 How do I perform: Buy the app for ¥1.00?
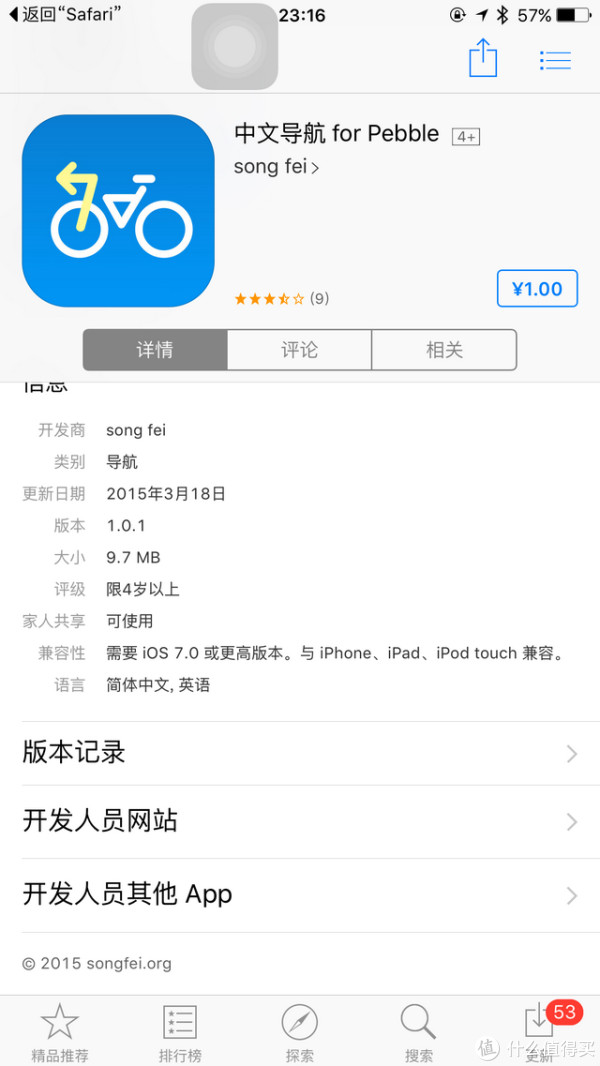coord(537,289)
